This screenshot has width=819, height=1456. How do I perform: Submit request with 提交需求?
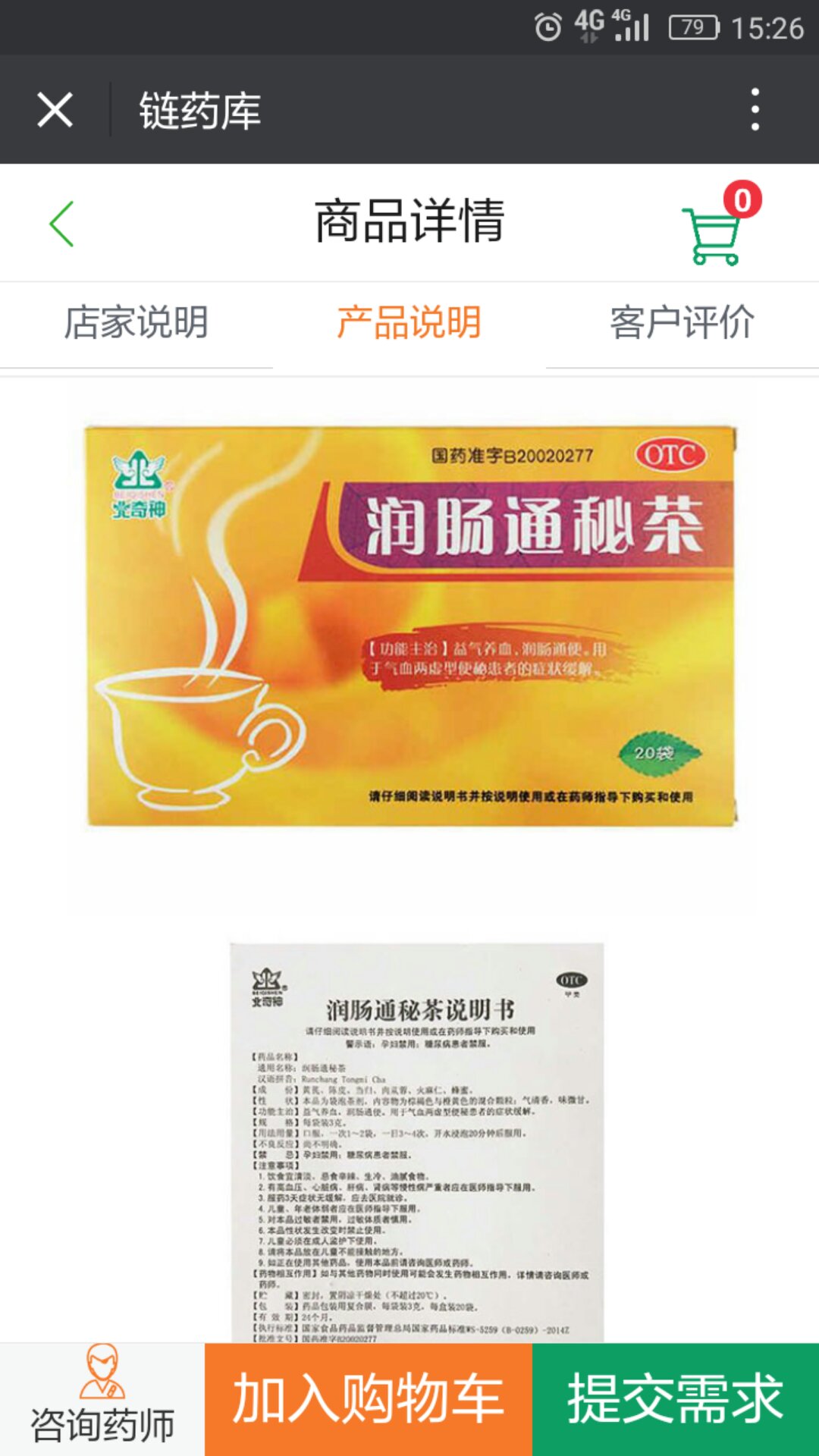click(675, 1399)
